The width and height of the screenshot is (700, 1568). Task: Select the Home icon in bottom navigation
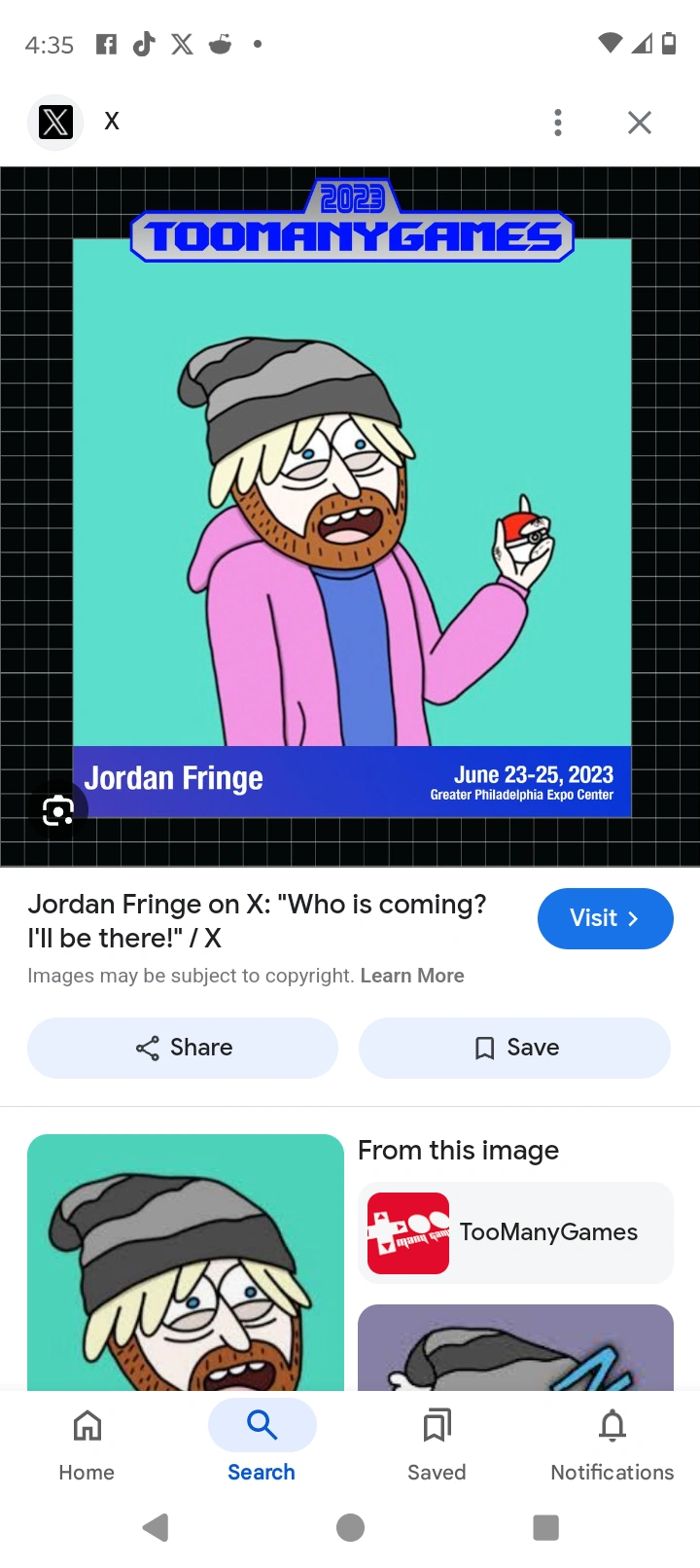click(x=87, y=1426)
